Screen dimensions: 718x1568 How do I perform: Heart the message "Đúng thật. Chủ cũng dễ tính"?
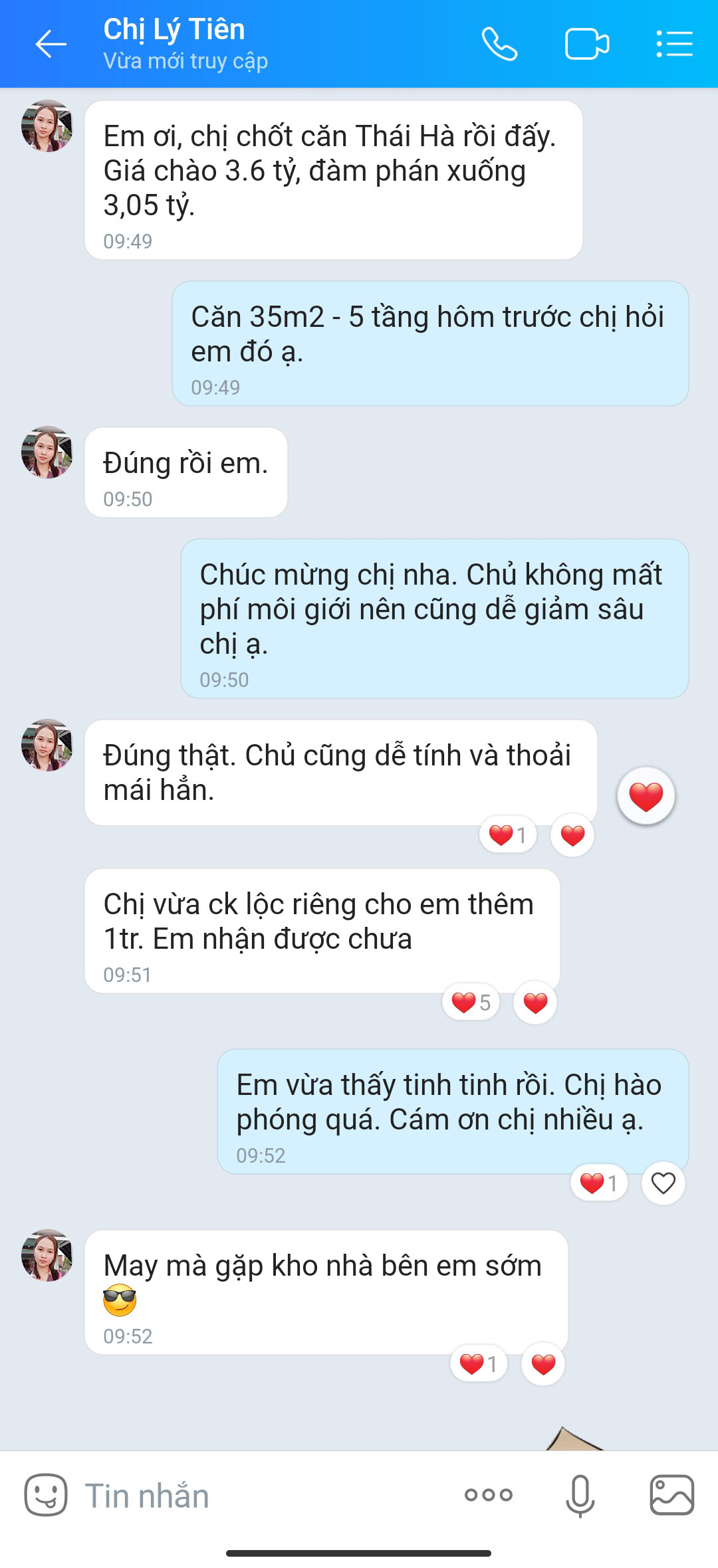(x=572, y=835)
